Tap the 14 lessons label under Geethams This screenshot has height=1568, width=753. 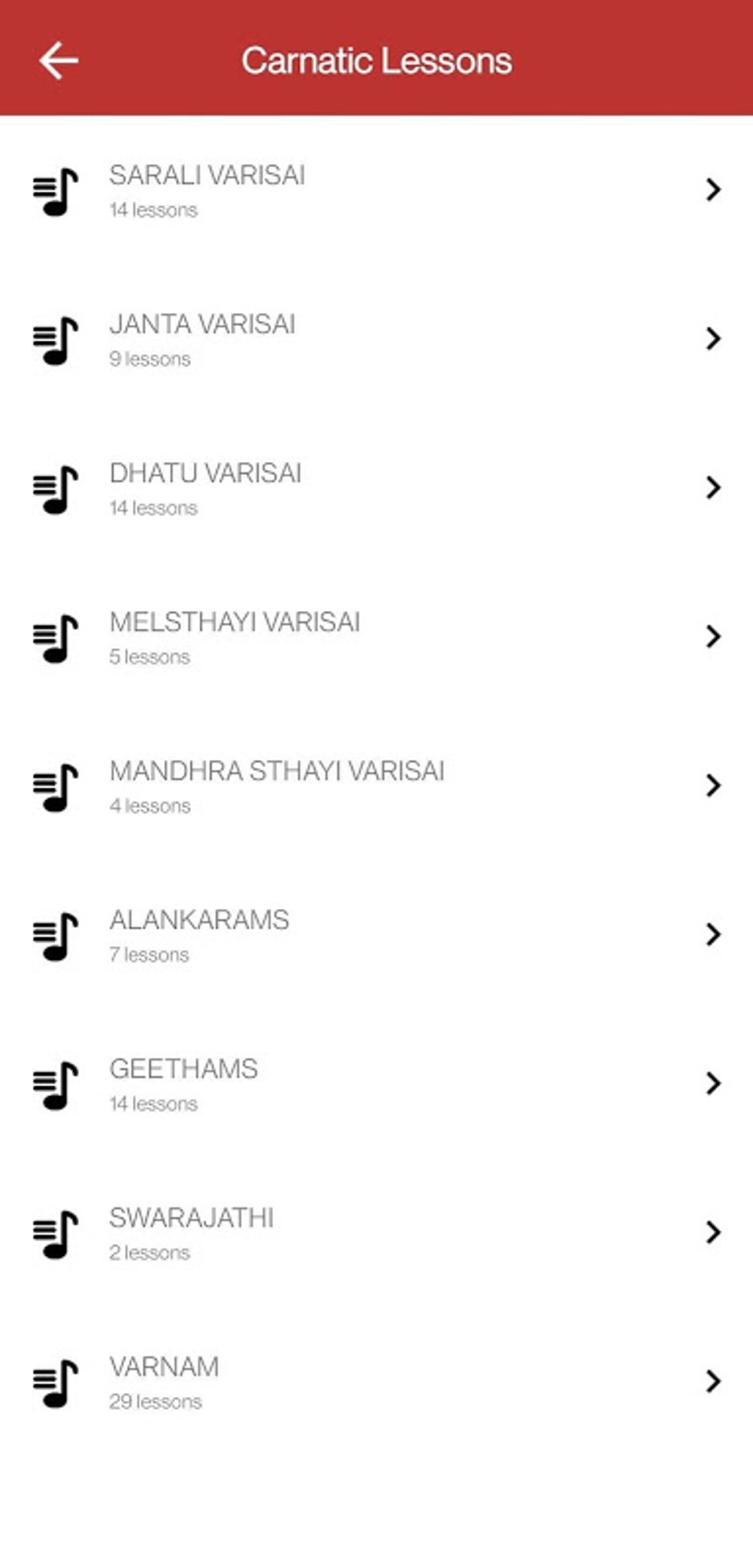coord(154,1104)
